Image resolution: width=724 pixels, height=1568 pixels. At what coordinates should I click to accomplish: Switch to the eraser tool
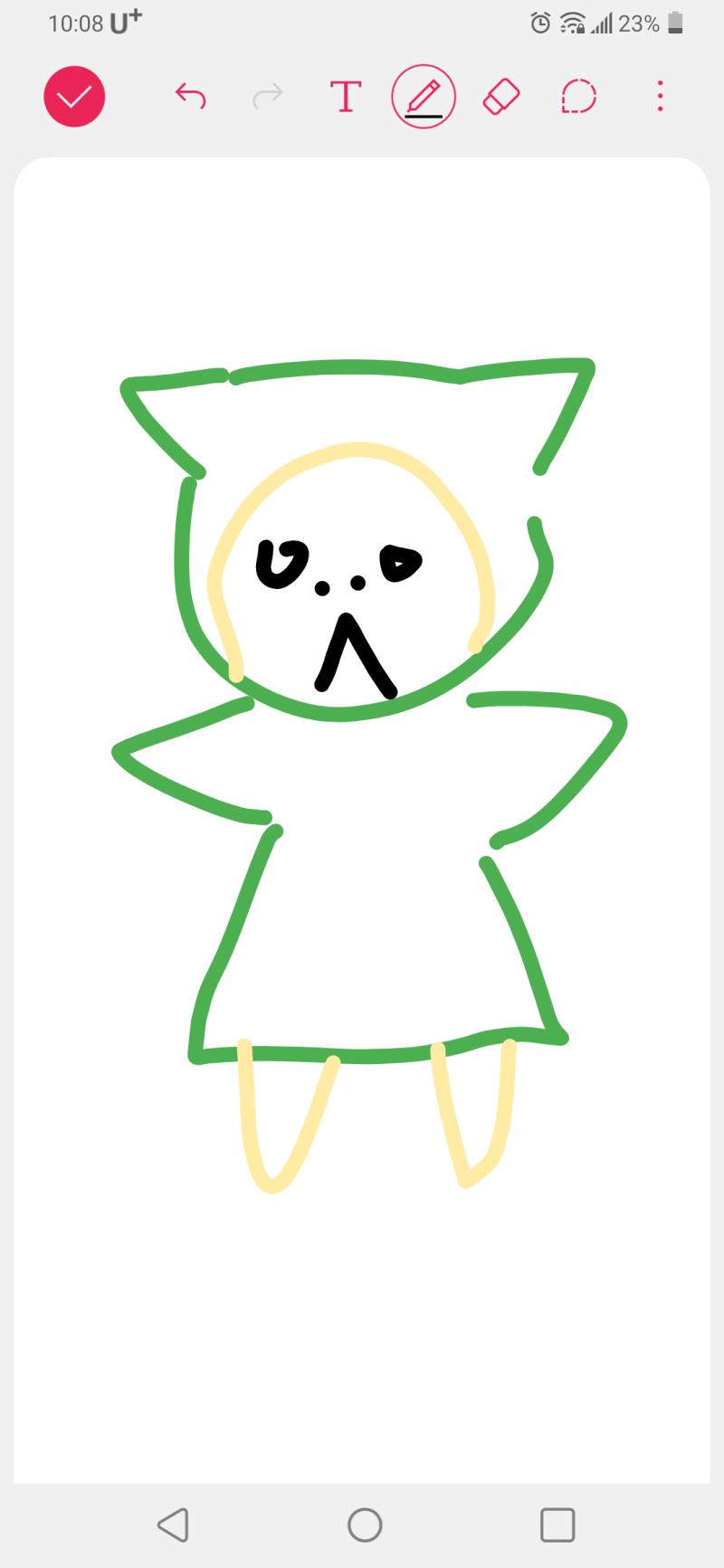[x=501, y=96]
